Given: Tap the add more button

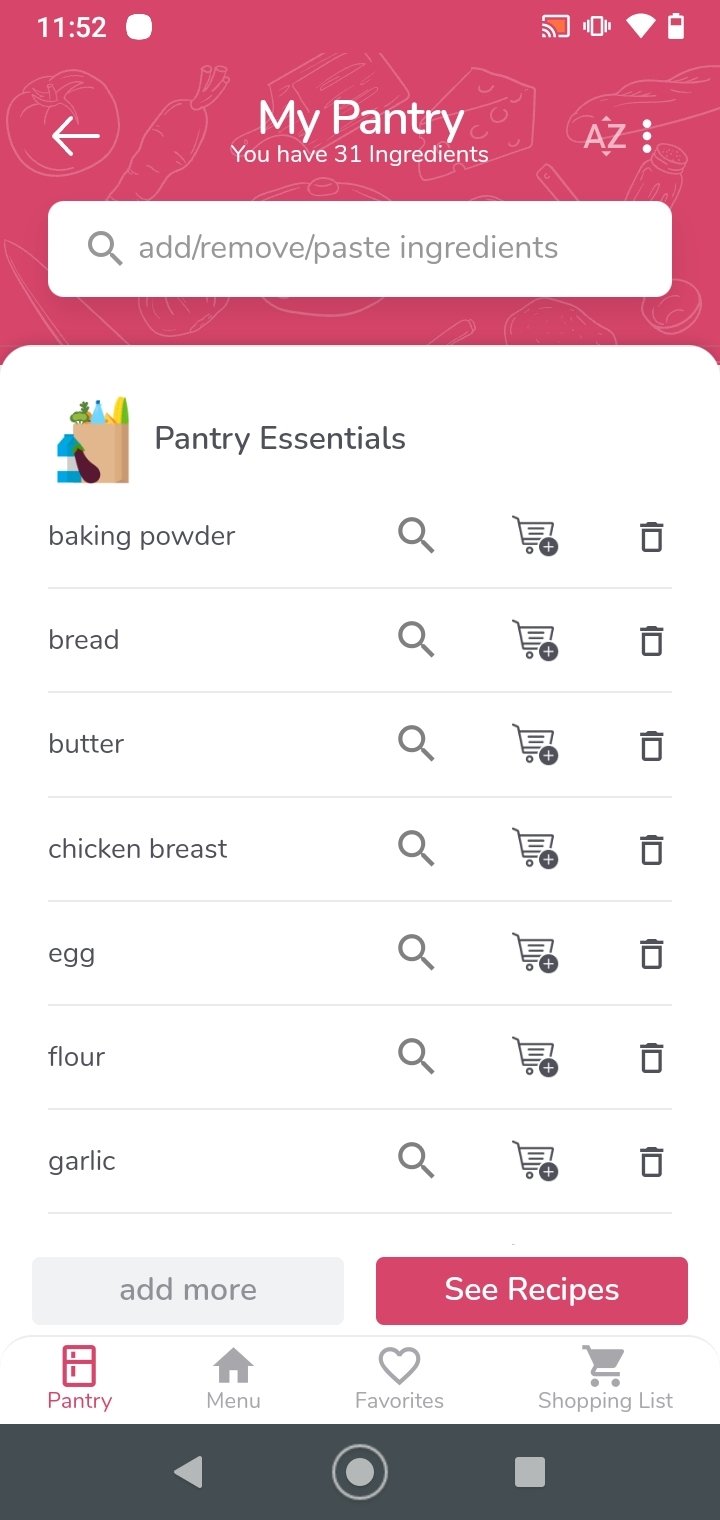Looking at the screenshot, I should coord(188,1290).
